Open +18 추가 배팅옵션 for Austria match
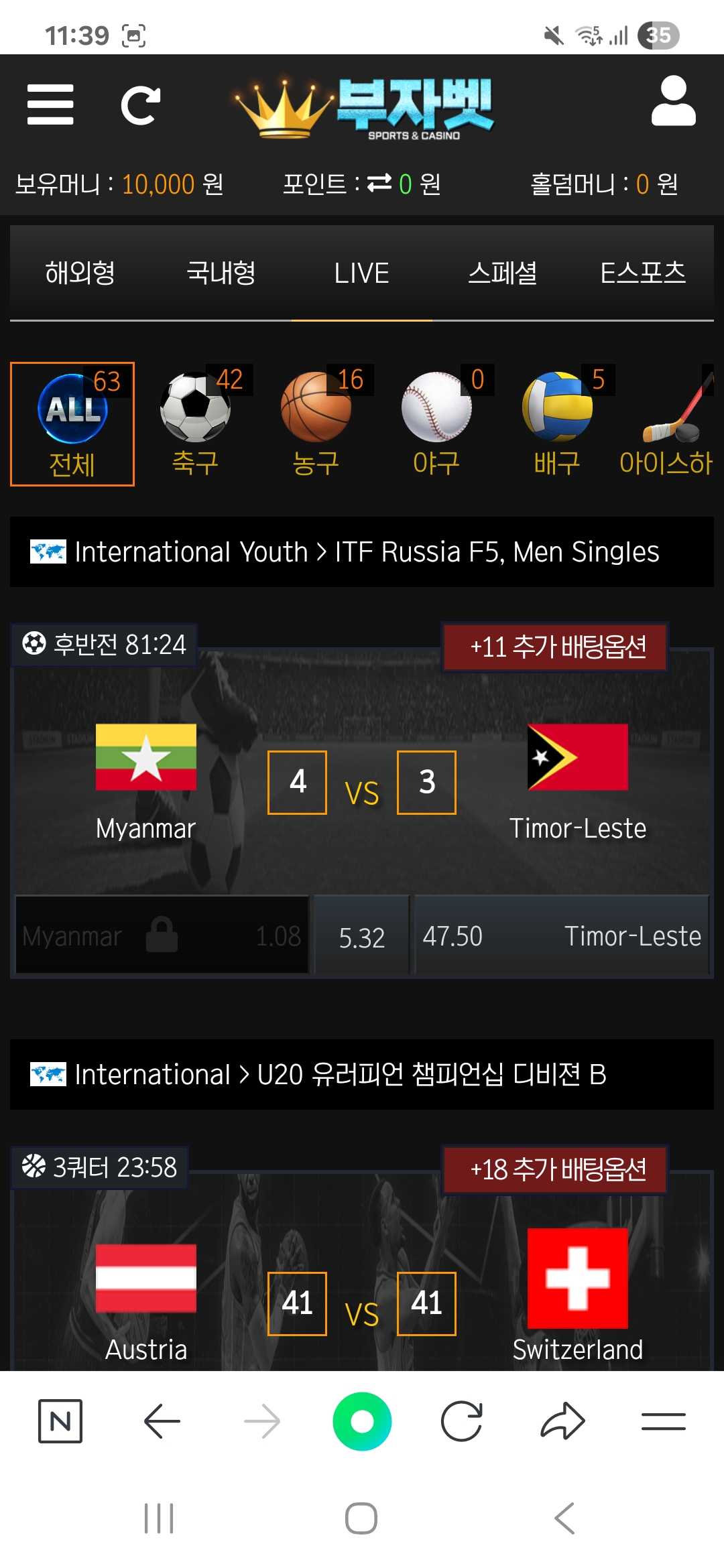 pos(556,1170)
